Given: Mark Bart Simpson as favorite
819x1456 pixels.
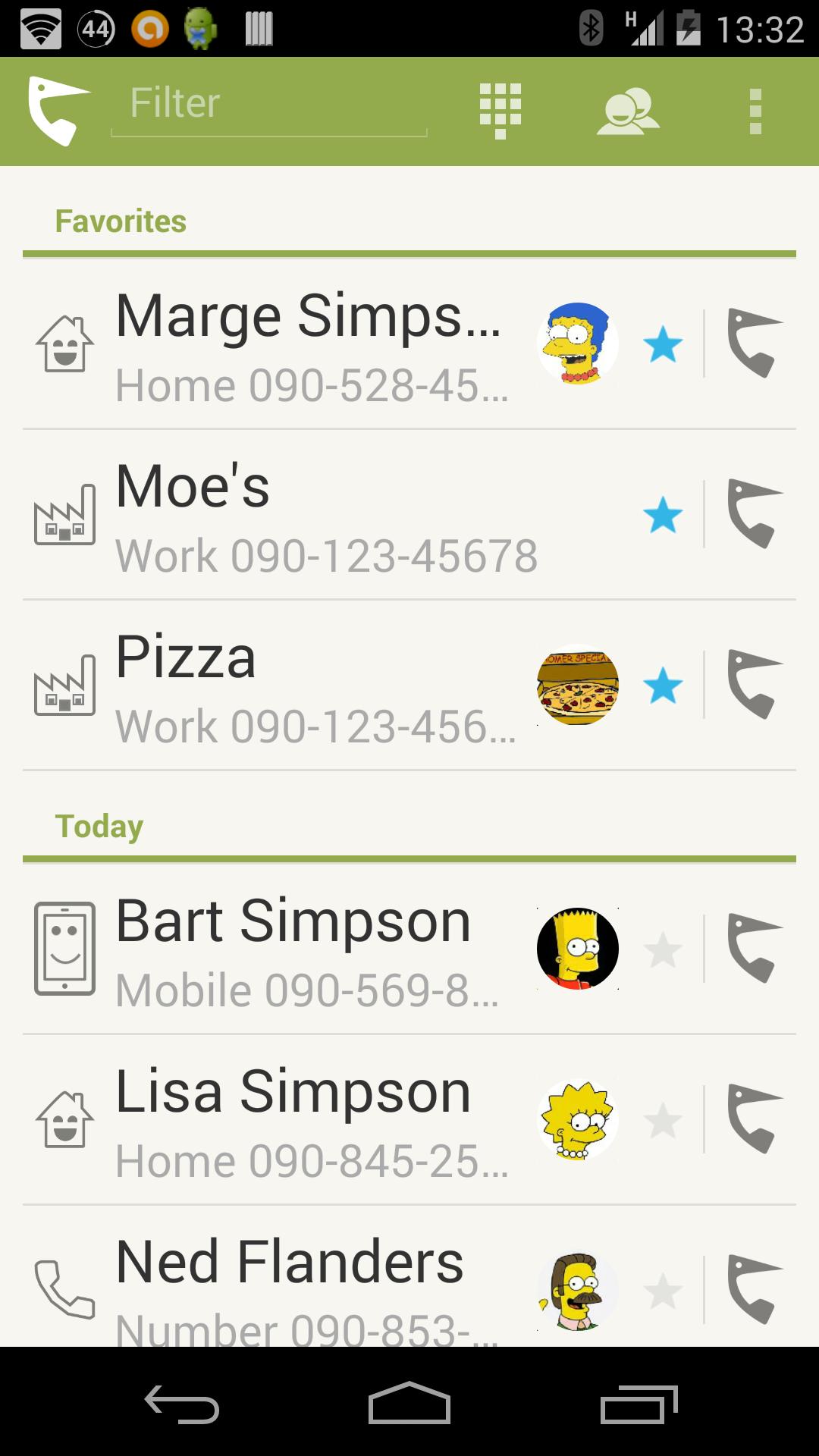Looking at the screenshot, I should click(x=662, y=949).
